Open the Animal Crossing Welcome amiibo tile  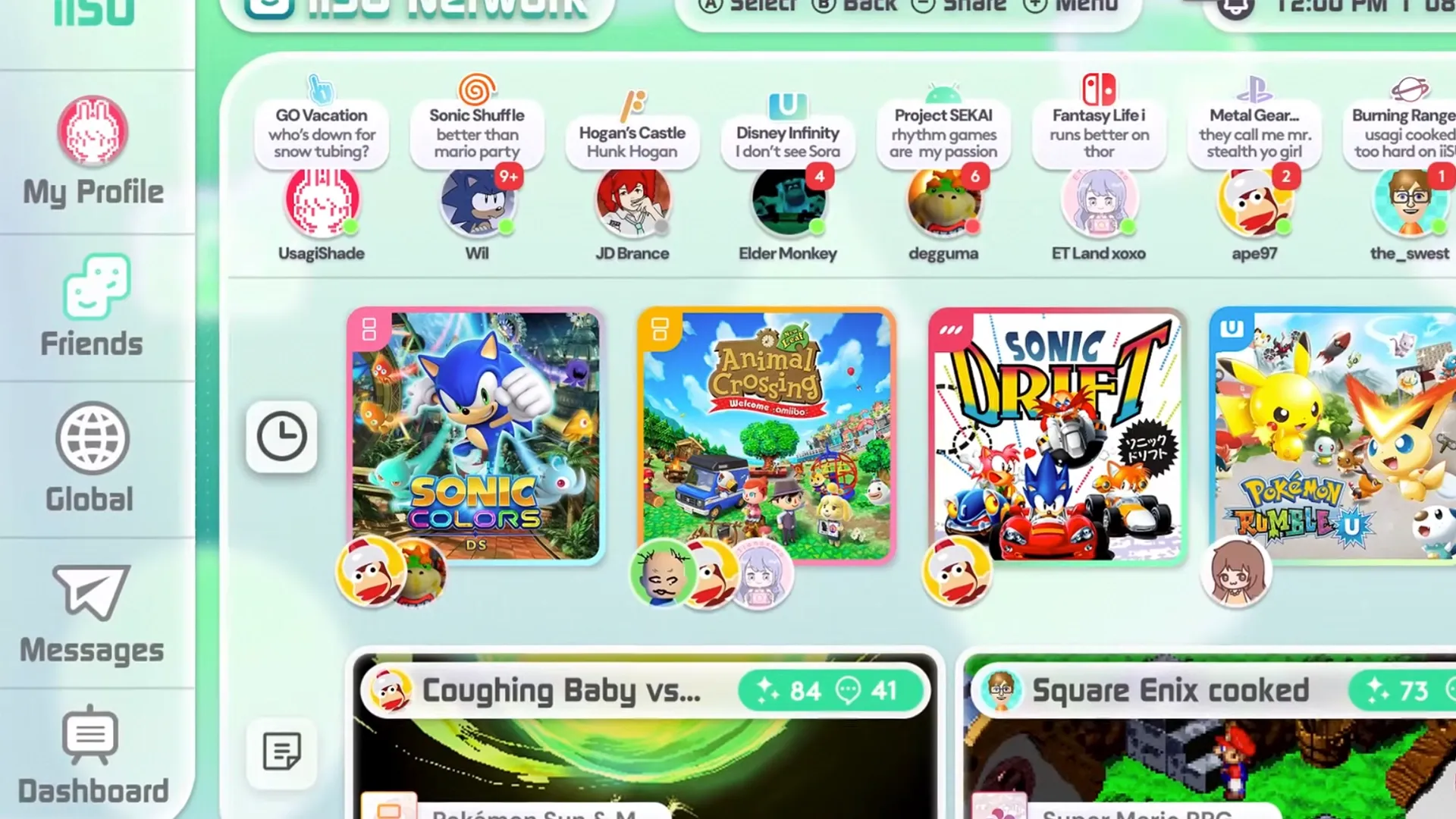[767, 435]
